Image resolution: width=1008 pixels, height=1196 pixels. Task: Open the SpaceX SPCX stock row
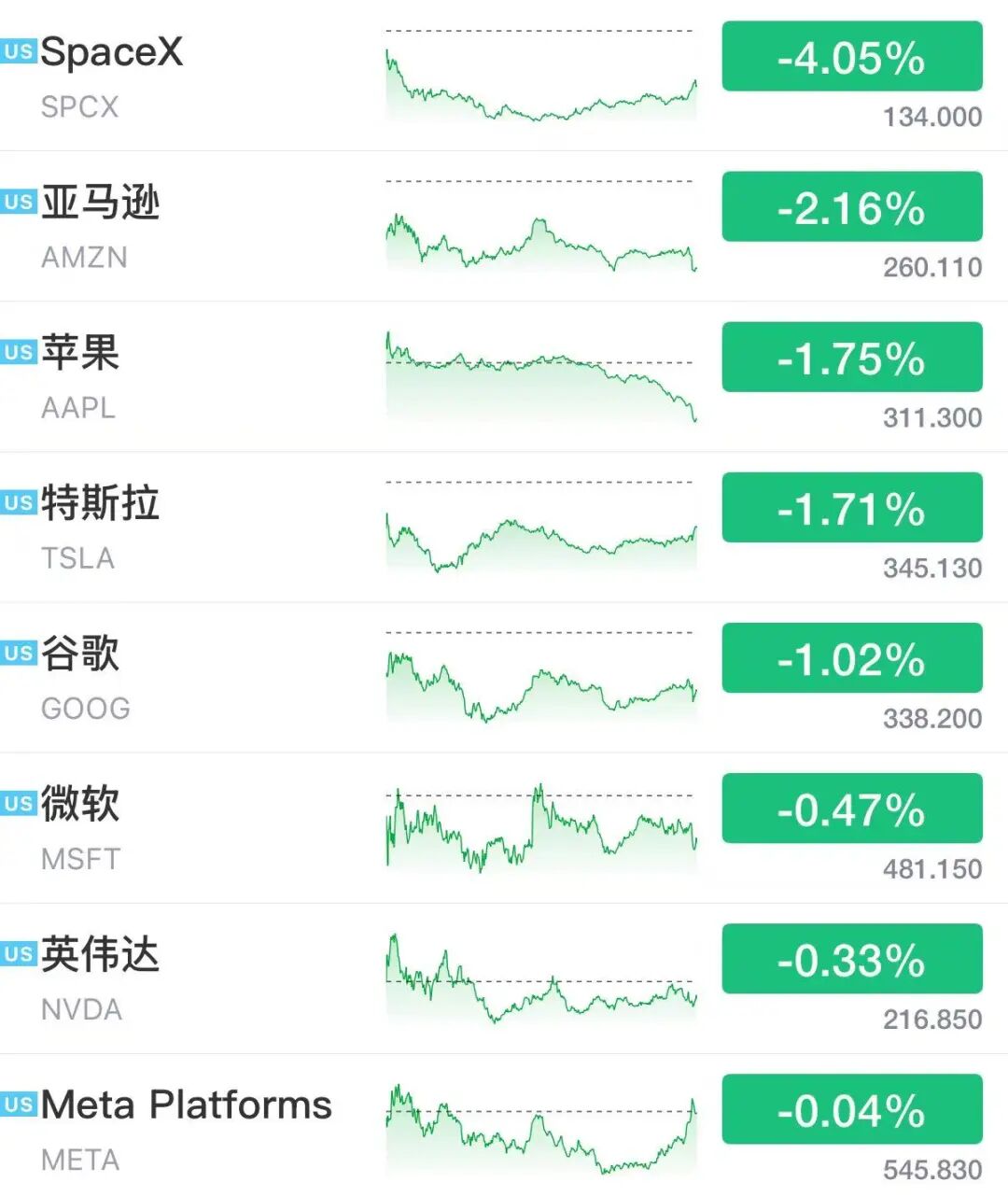pos(504,76)
